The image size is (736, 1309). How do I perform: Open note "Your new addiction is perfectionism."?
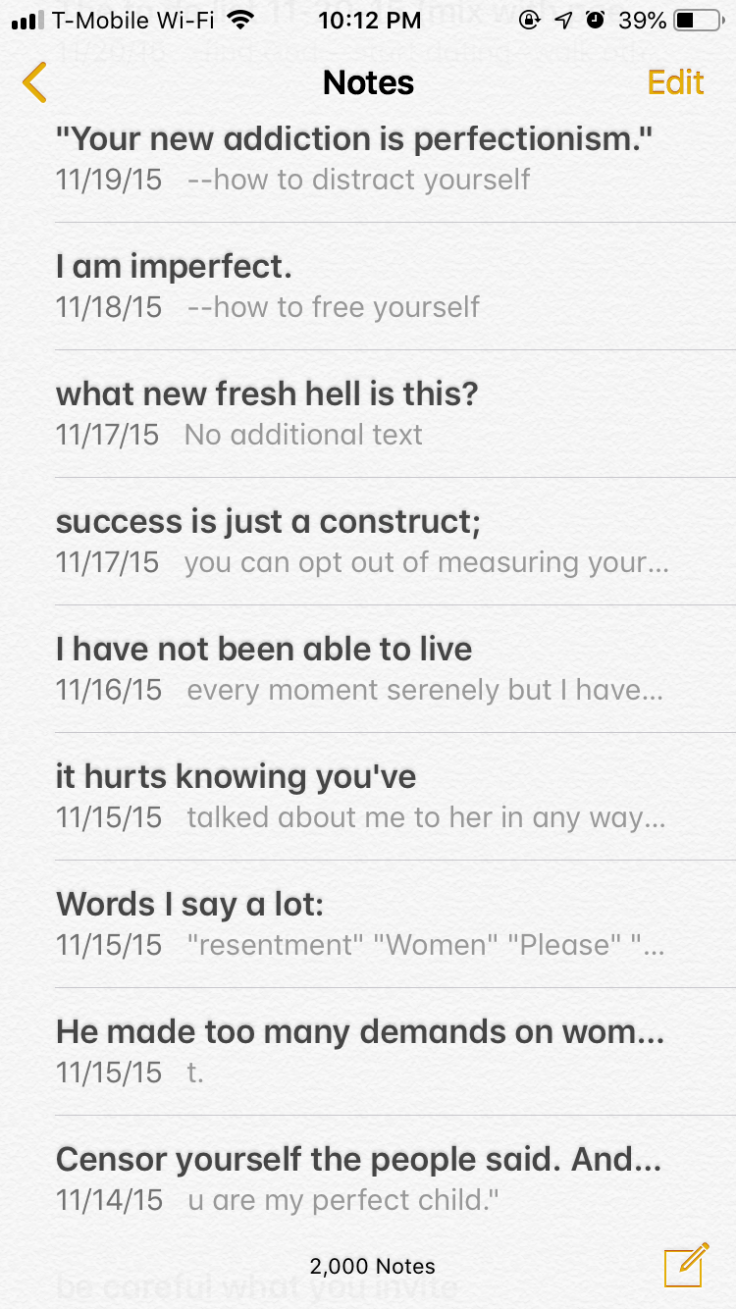pyautogui.click(x=355, y=158)
